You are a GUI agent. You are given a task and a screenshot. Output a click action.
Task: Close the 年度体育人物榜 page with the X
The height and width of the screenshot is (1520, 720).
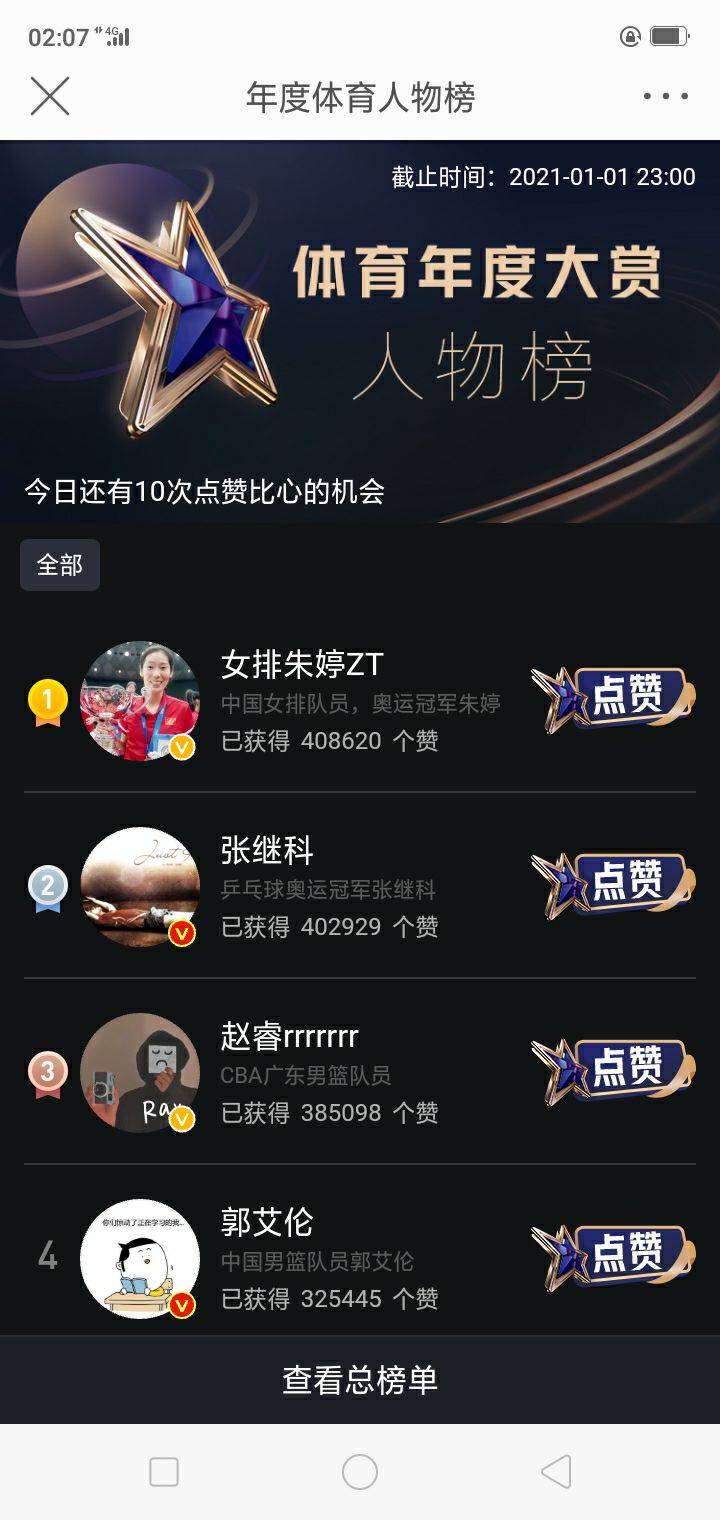tap(47, 96)
